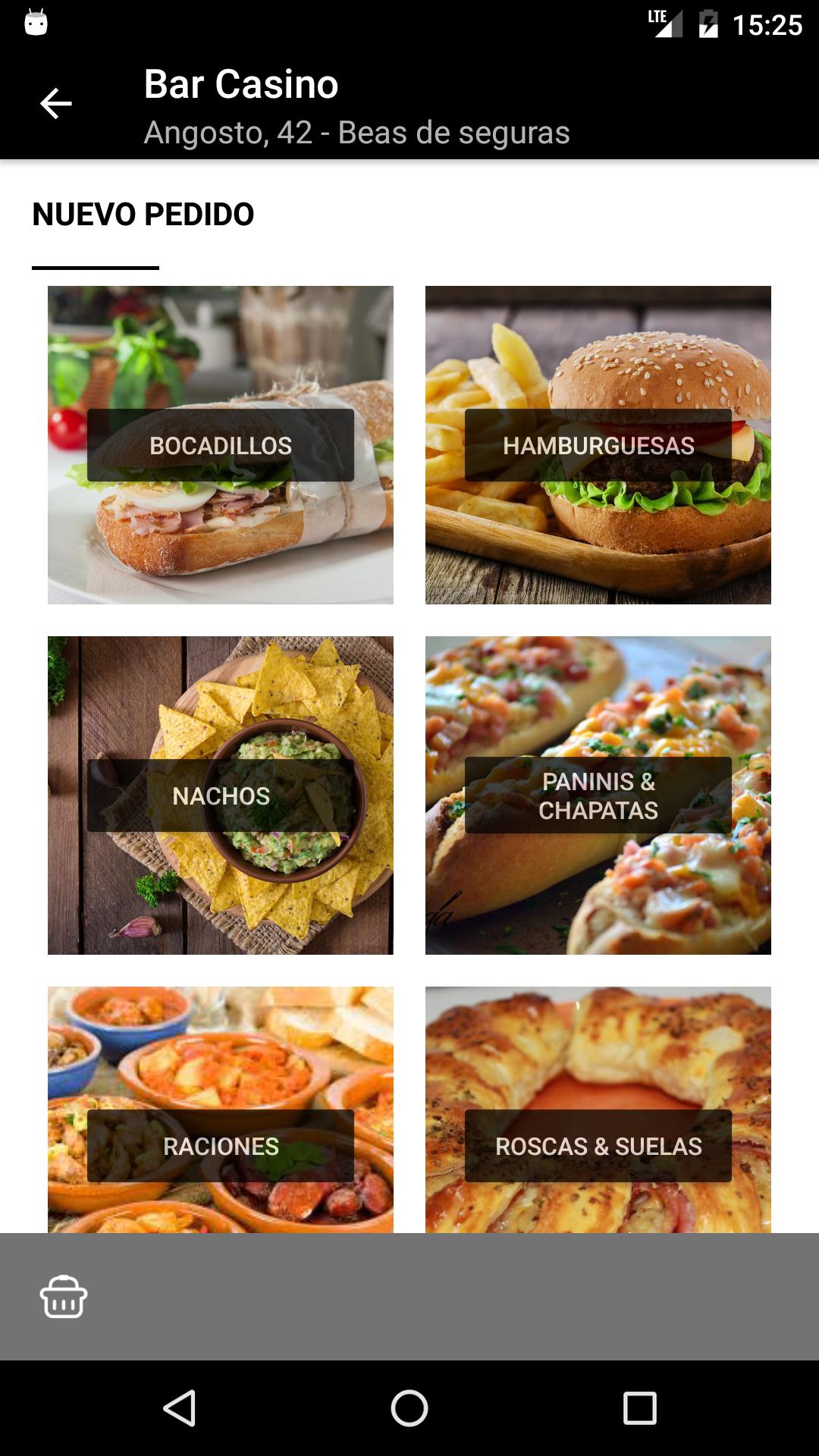Open the shopping basket icon
This screenshot has width=819, height=1456.
click(64, 1297)
